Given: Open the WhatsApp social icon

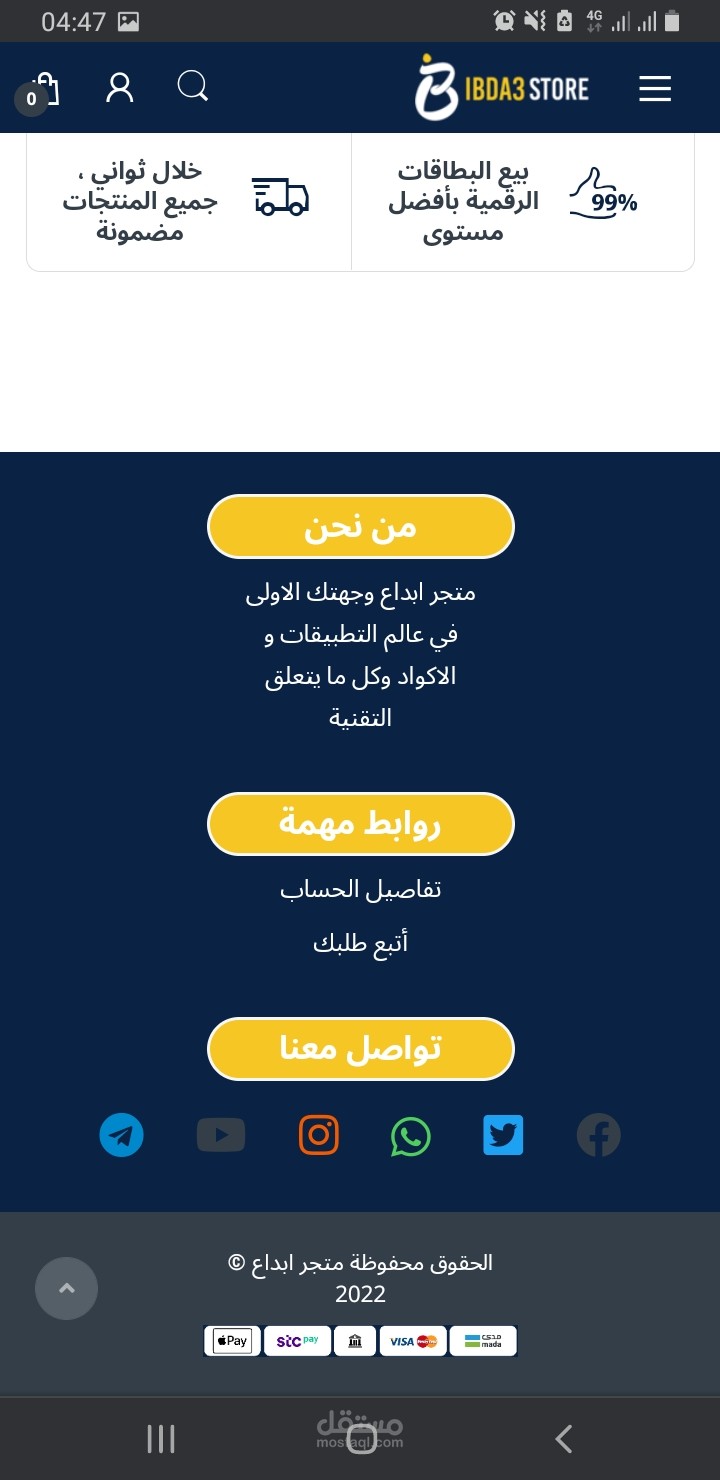Looking at the screenshot, I should (x=410, y=1136).
